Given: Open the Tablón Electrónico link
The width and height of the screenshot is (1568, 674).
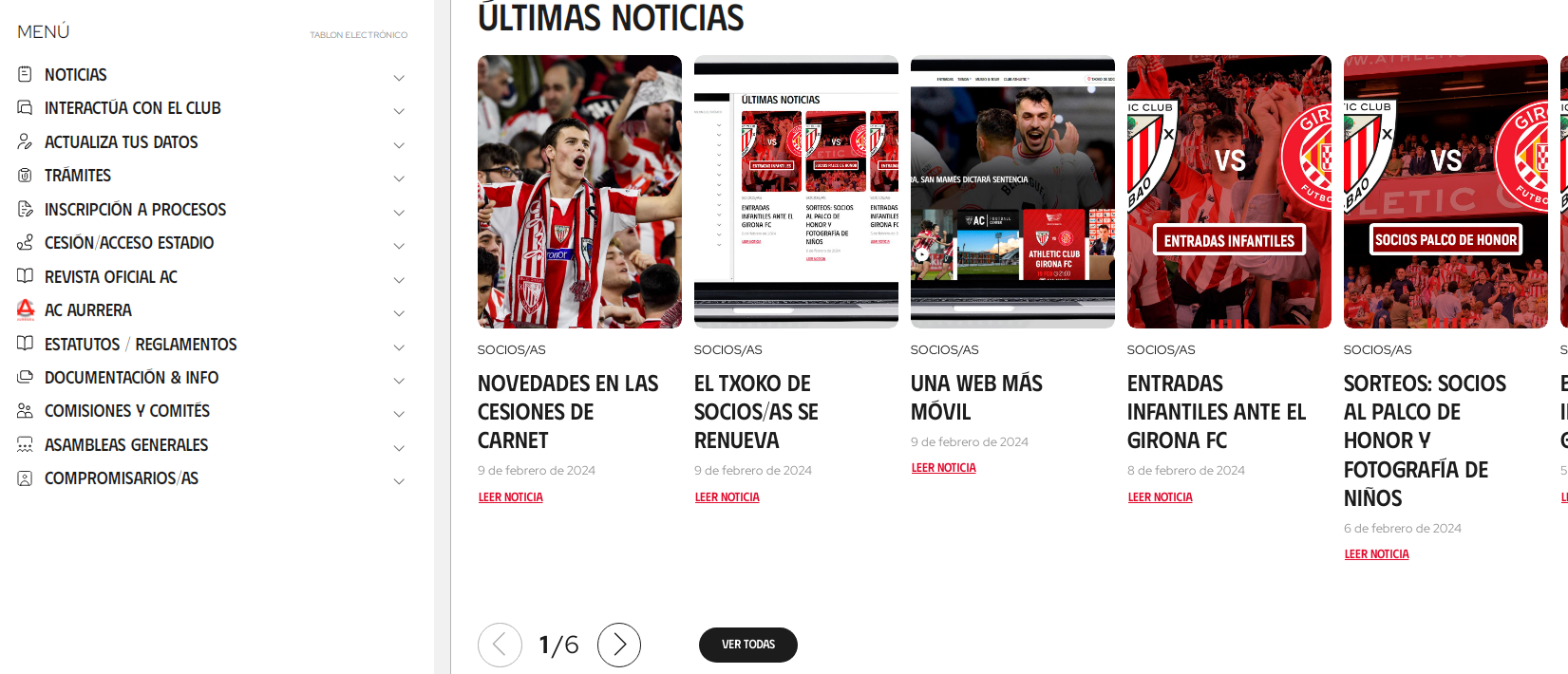Looking at the screenshot, I should (x=358, y=35).
